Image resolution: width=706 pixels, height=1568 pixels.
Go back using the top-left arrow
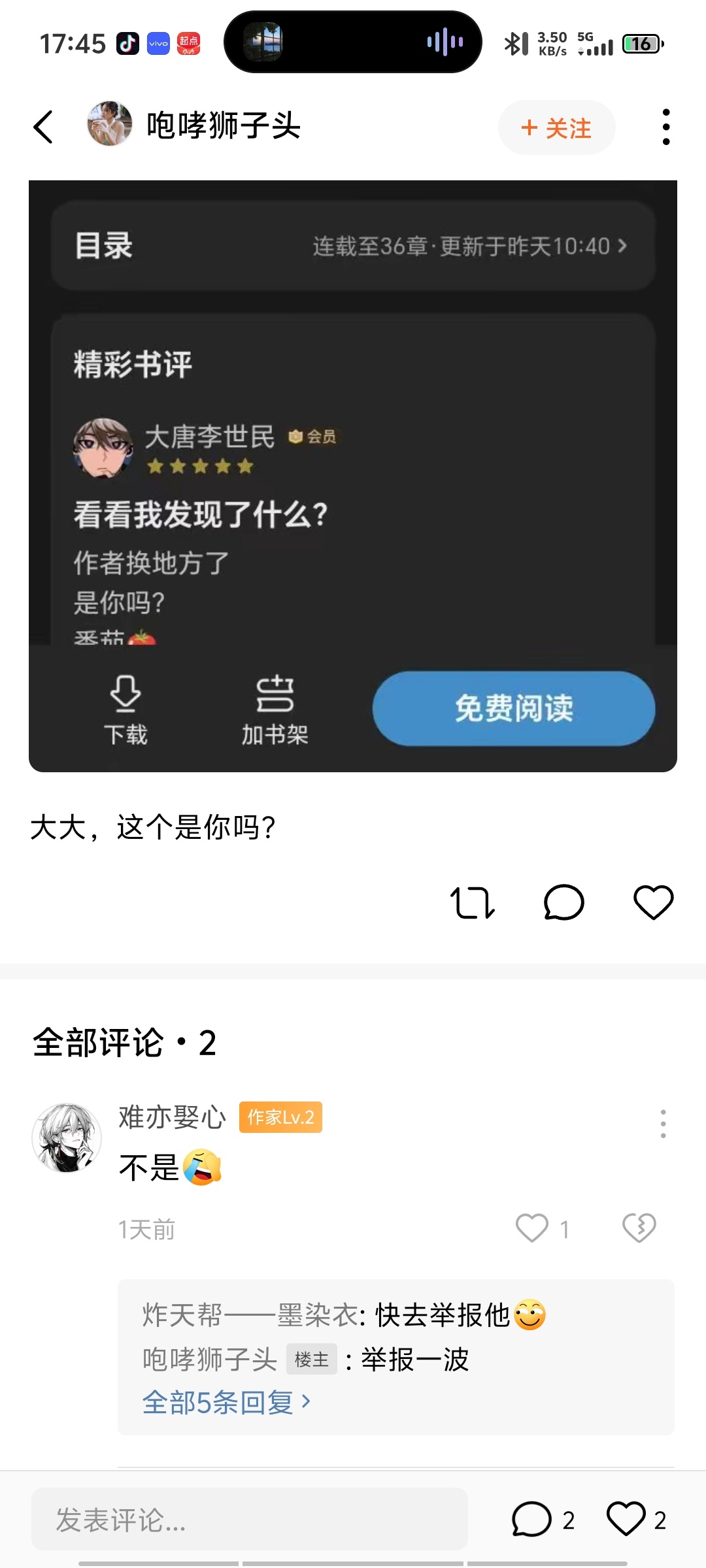click(x=43, y=127)
